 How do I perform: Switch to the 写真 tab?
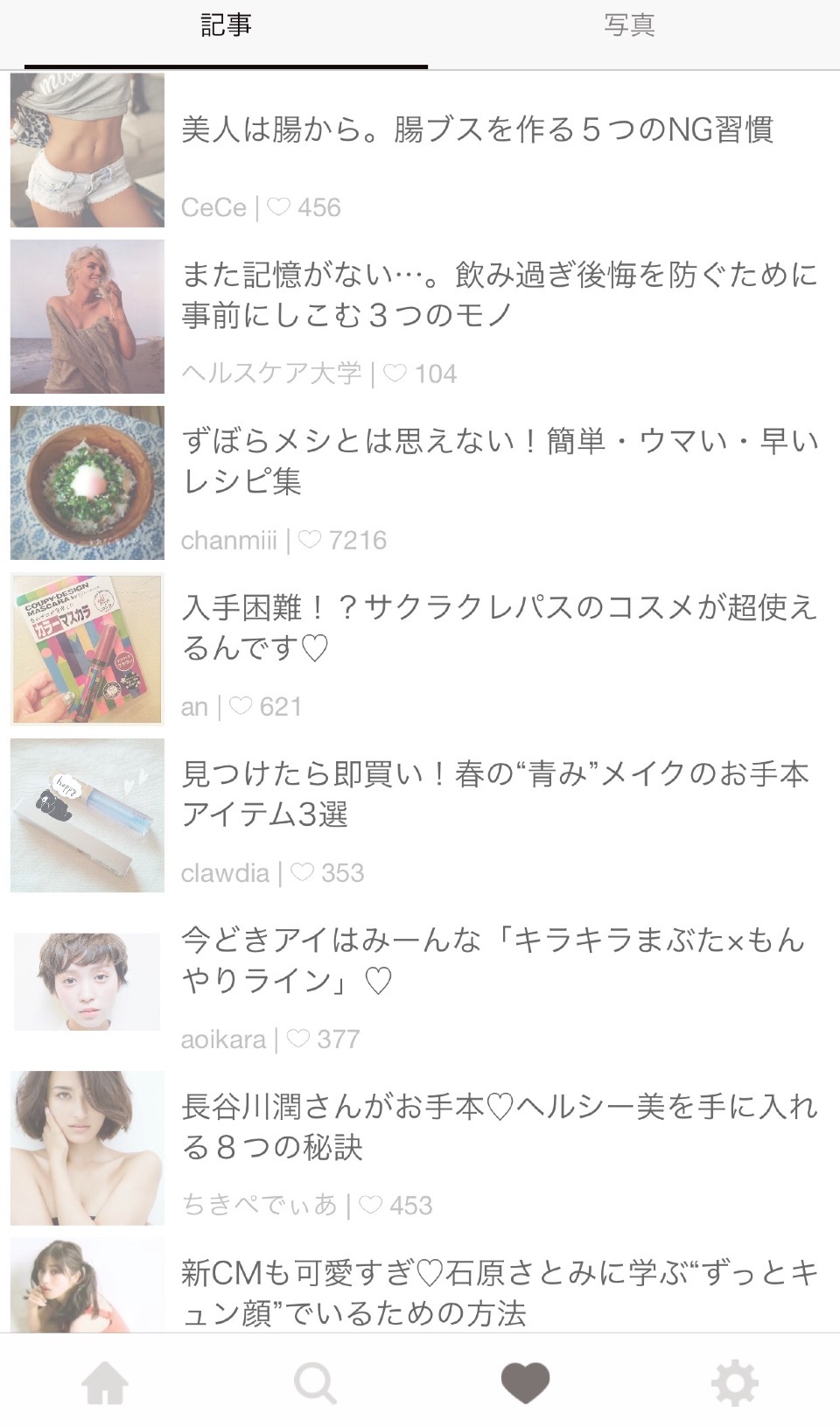pyautogui.click(x=629, y=26)
